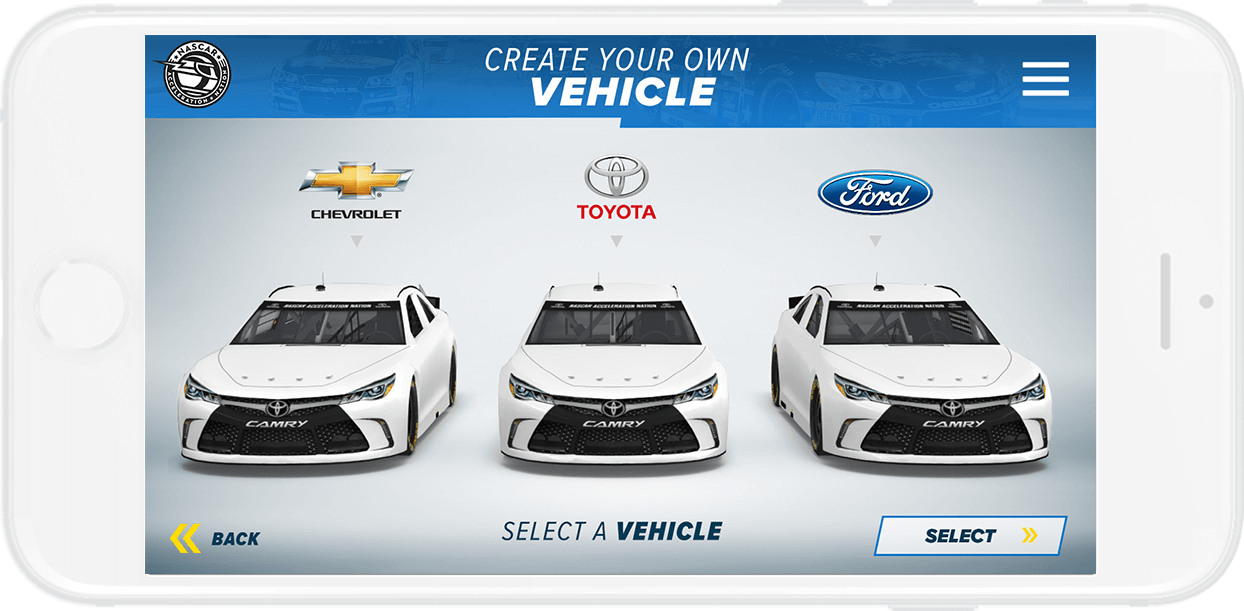Choose the Chevrolet vehicle
The width and height of the screenshot is (1244, 611).
pyautogui.click(x=319, y=375)
